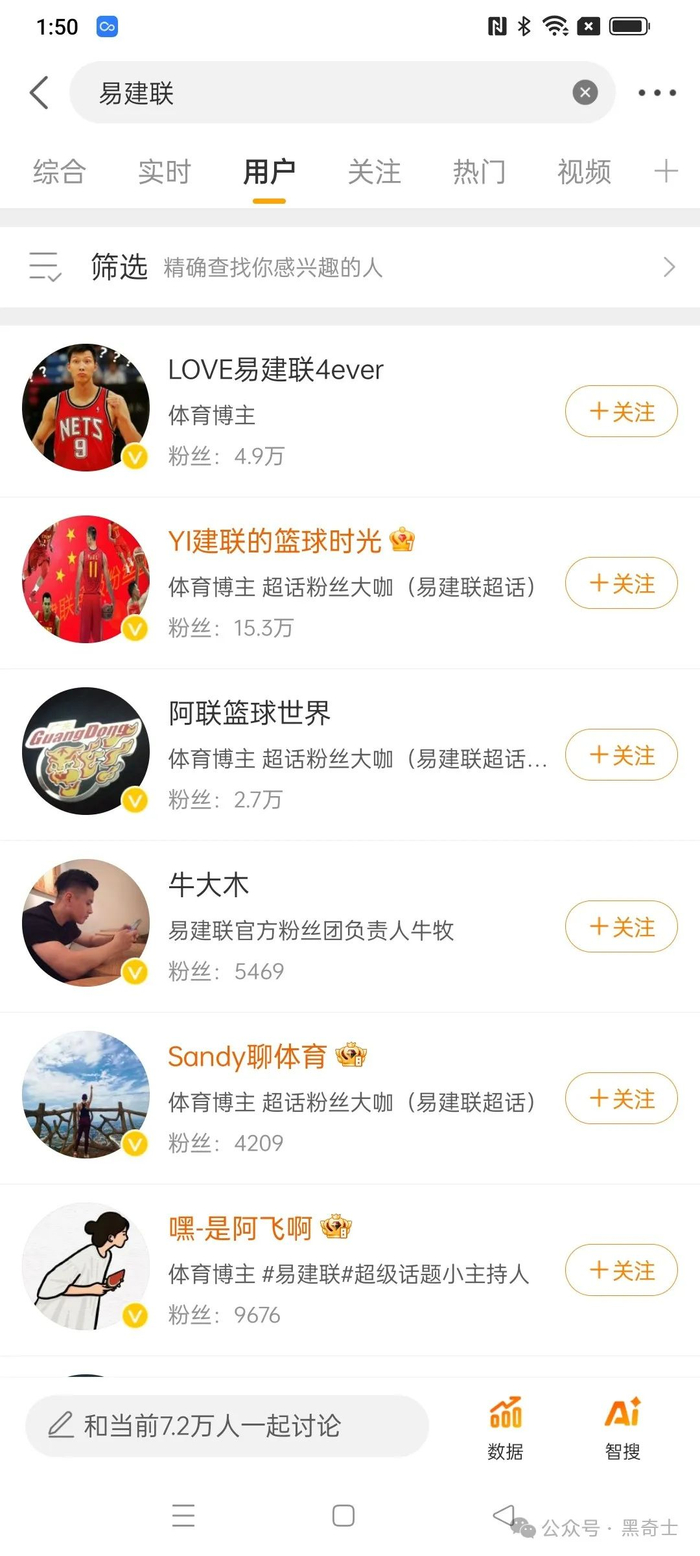Viewport: 700px width, 1556px height.
Task: Go to the system home screen
Action: pyautogui.click(x=343, y=1516)
